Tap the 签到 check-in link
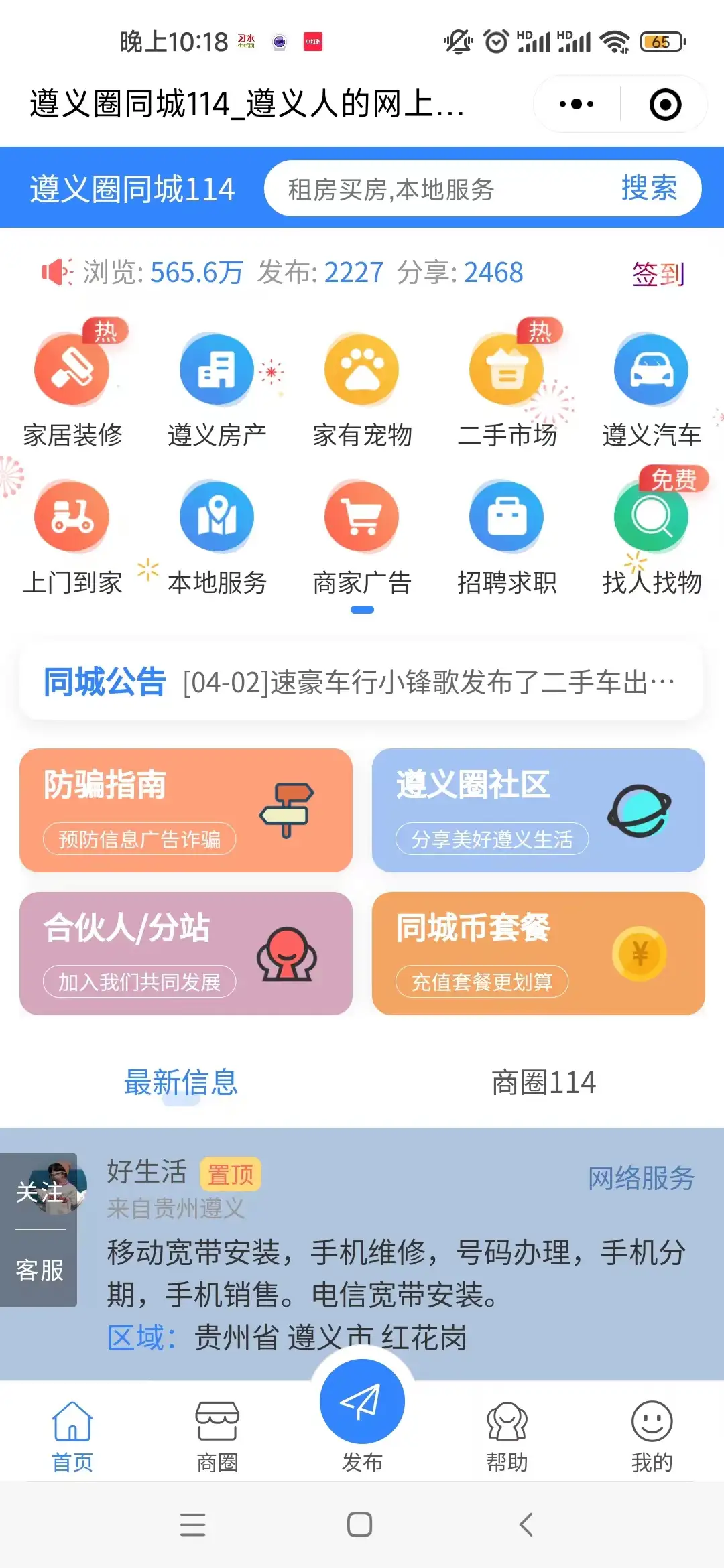 pos(657,273)
